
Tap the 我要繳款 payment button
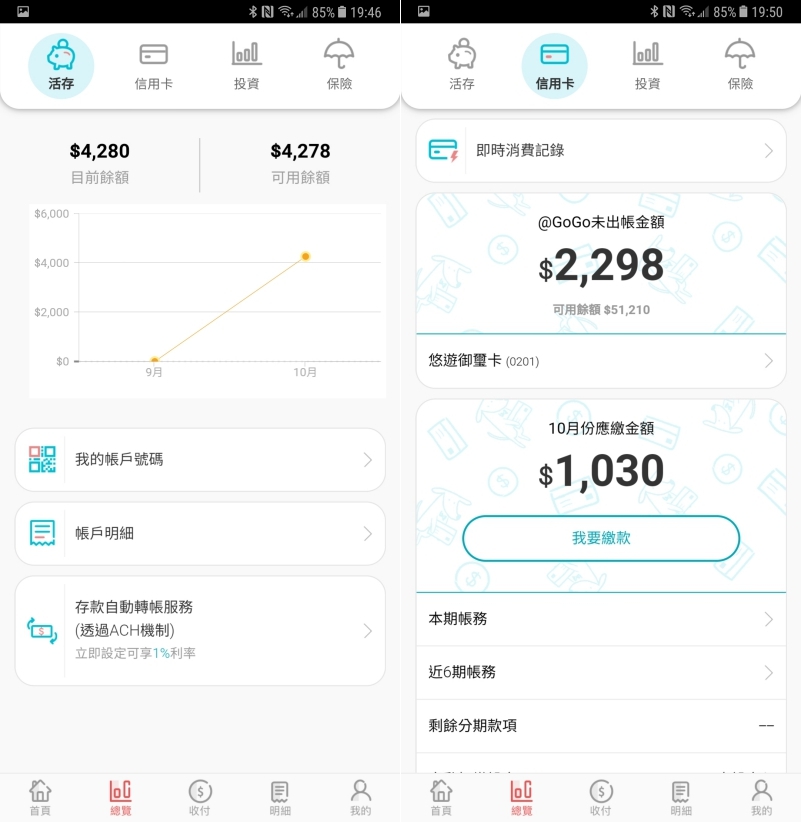[x=600, y=538]
